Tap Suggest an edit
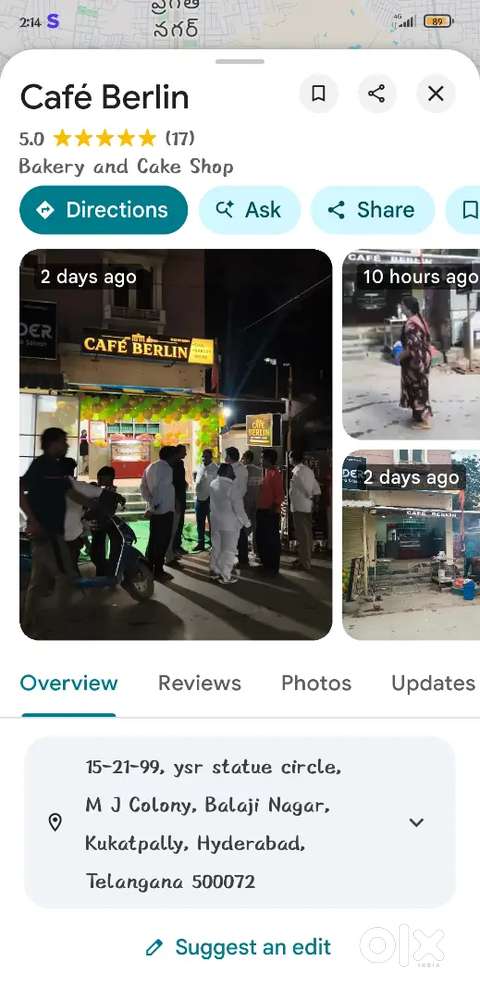Viewport: 480px width, 999px height. click(238, 947)
